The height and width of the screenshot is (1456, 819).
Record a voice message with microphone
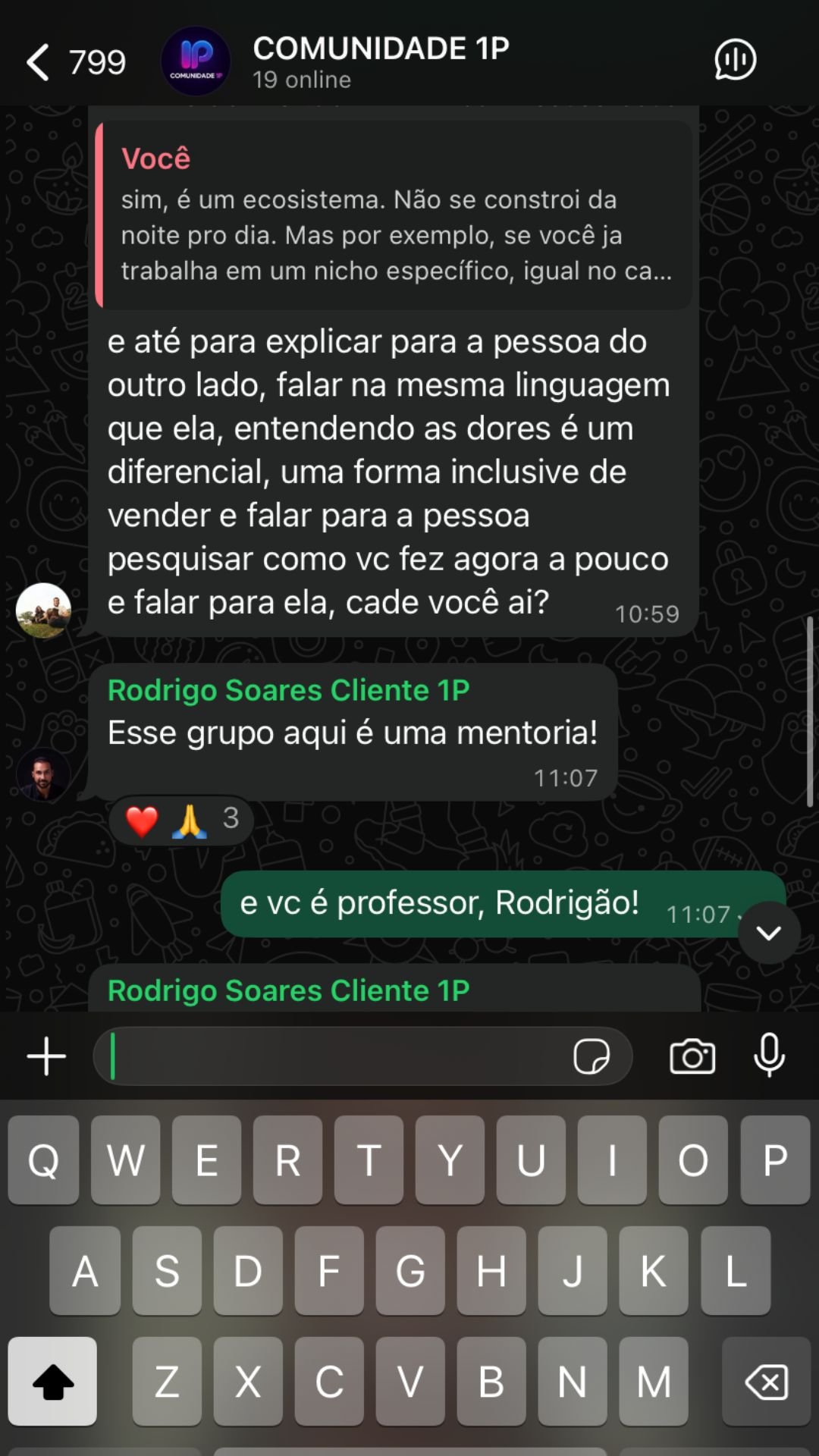click(769, 1055)
